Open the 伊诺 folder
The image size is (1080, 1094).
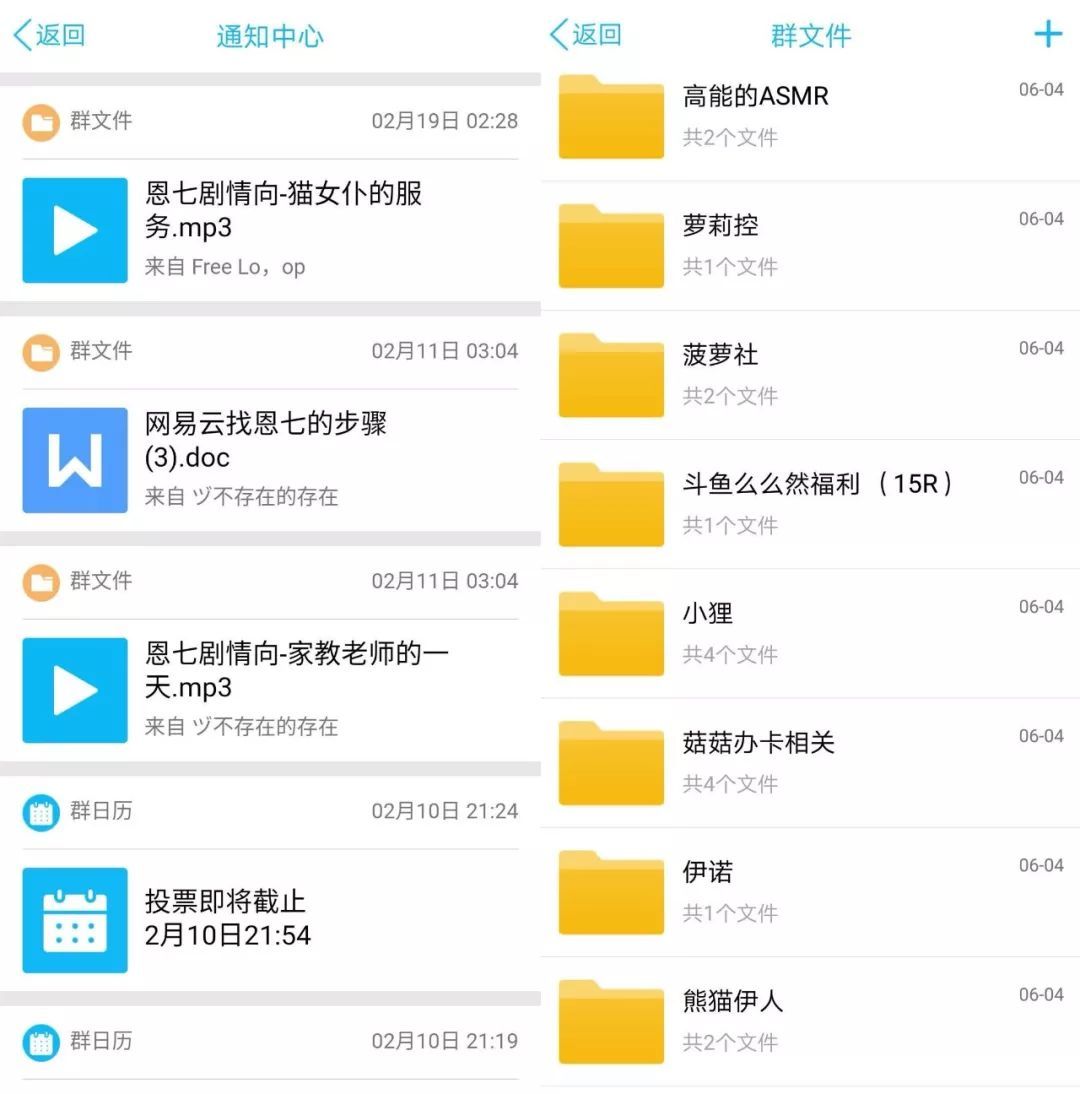pos(810,891)
